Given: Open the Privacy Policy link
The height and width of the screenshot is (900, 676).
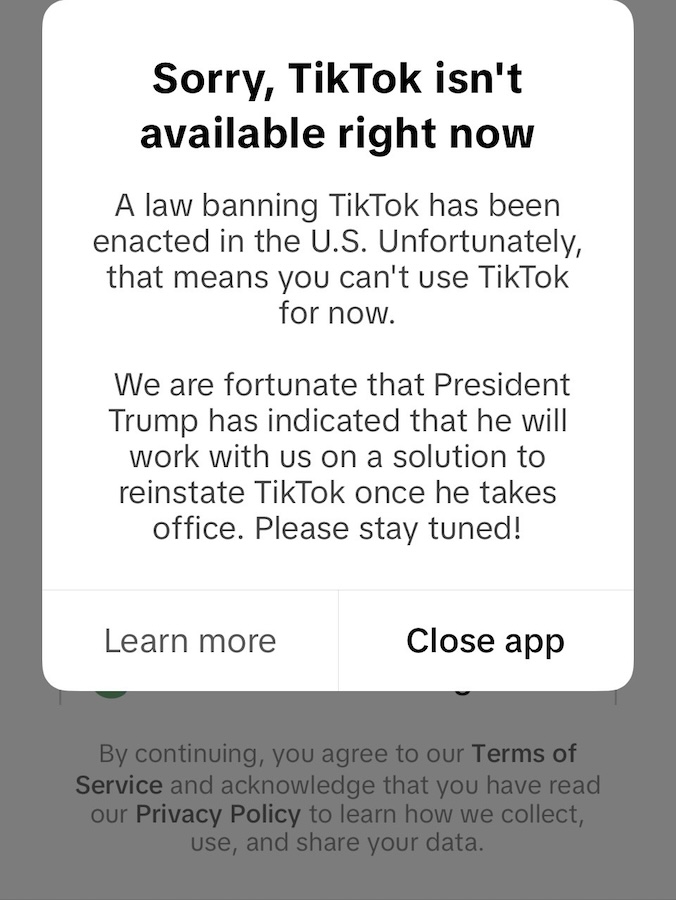Looking at the screenshot, I should coord(218,814).
